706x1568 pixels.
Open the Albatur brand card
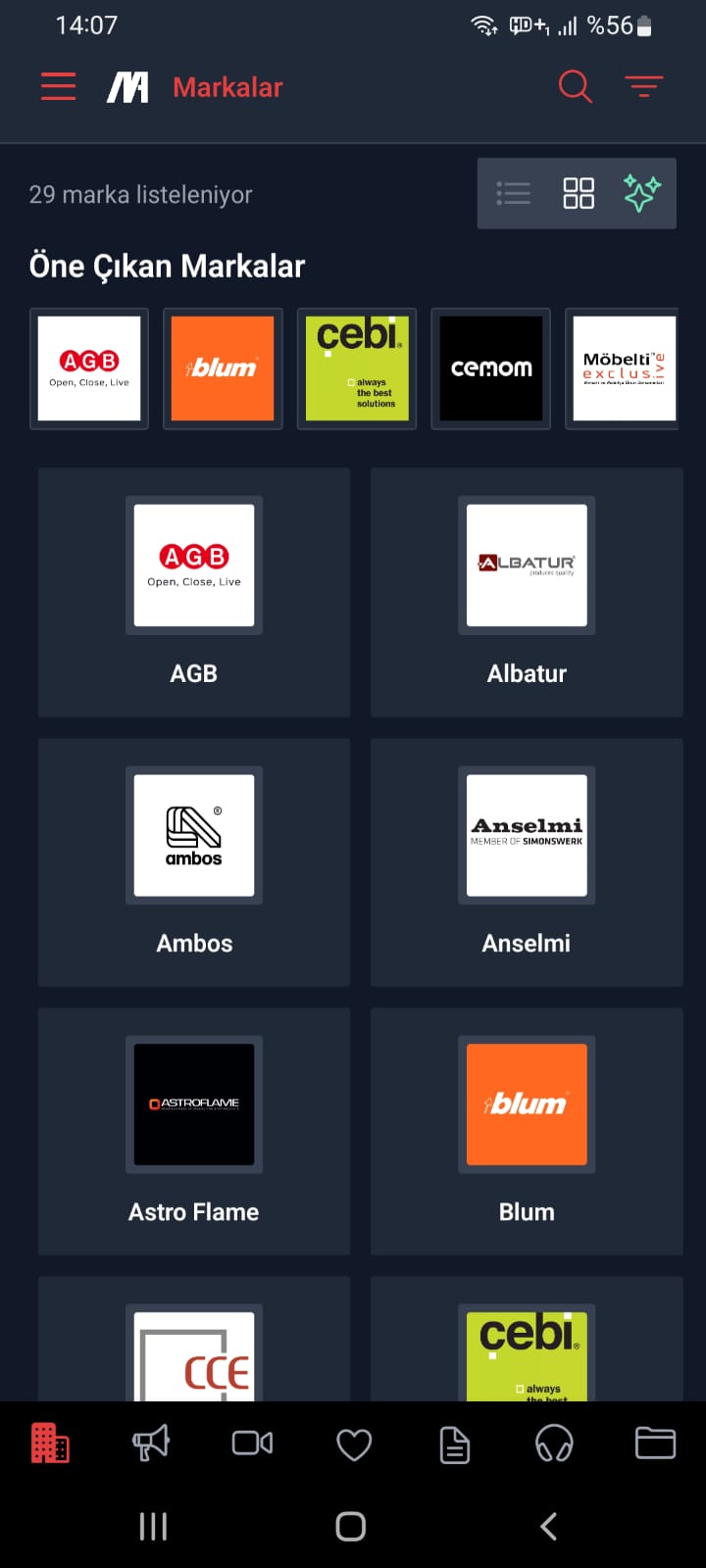pos(527,592)
